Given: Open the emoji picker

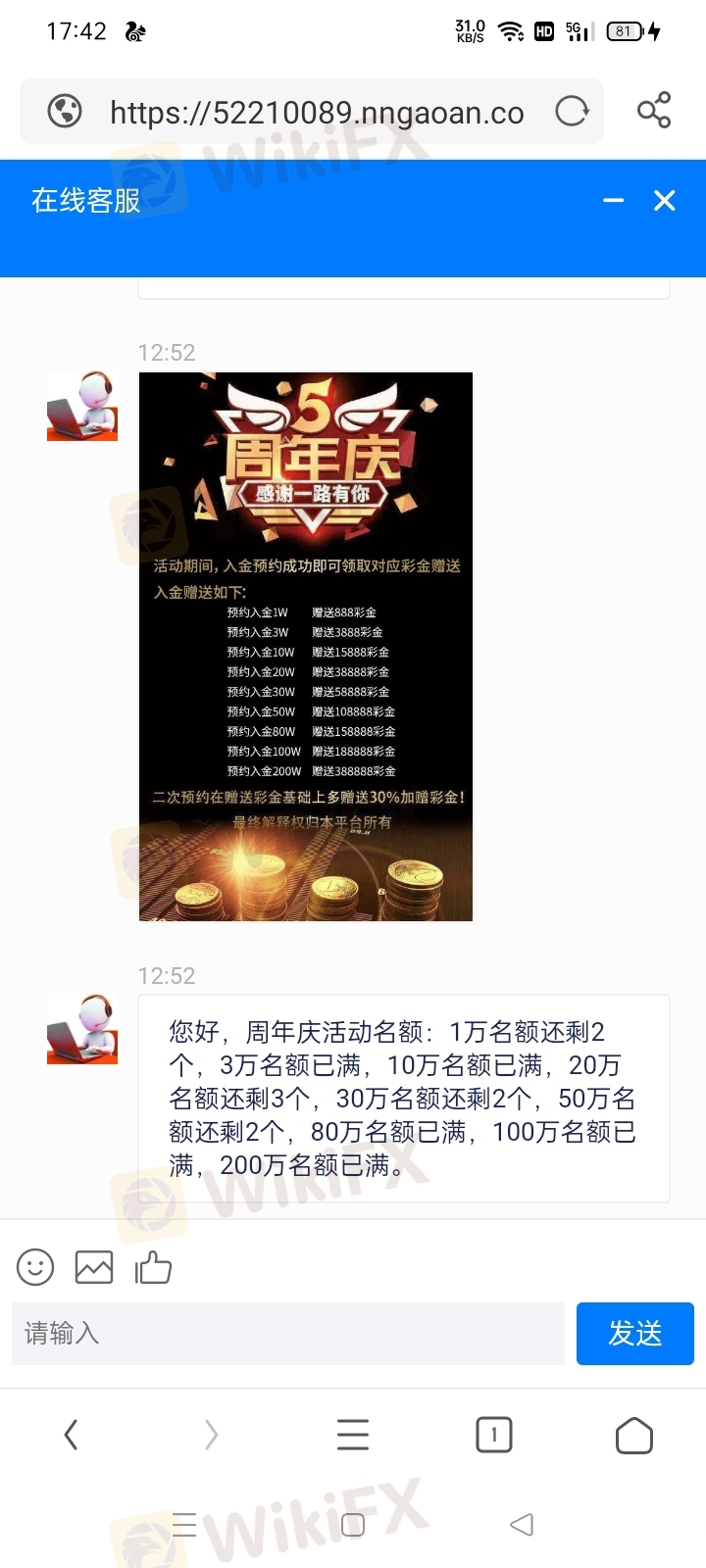Looking at the screenshot, I should pyautogui.click(x=35, y=1267).
